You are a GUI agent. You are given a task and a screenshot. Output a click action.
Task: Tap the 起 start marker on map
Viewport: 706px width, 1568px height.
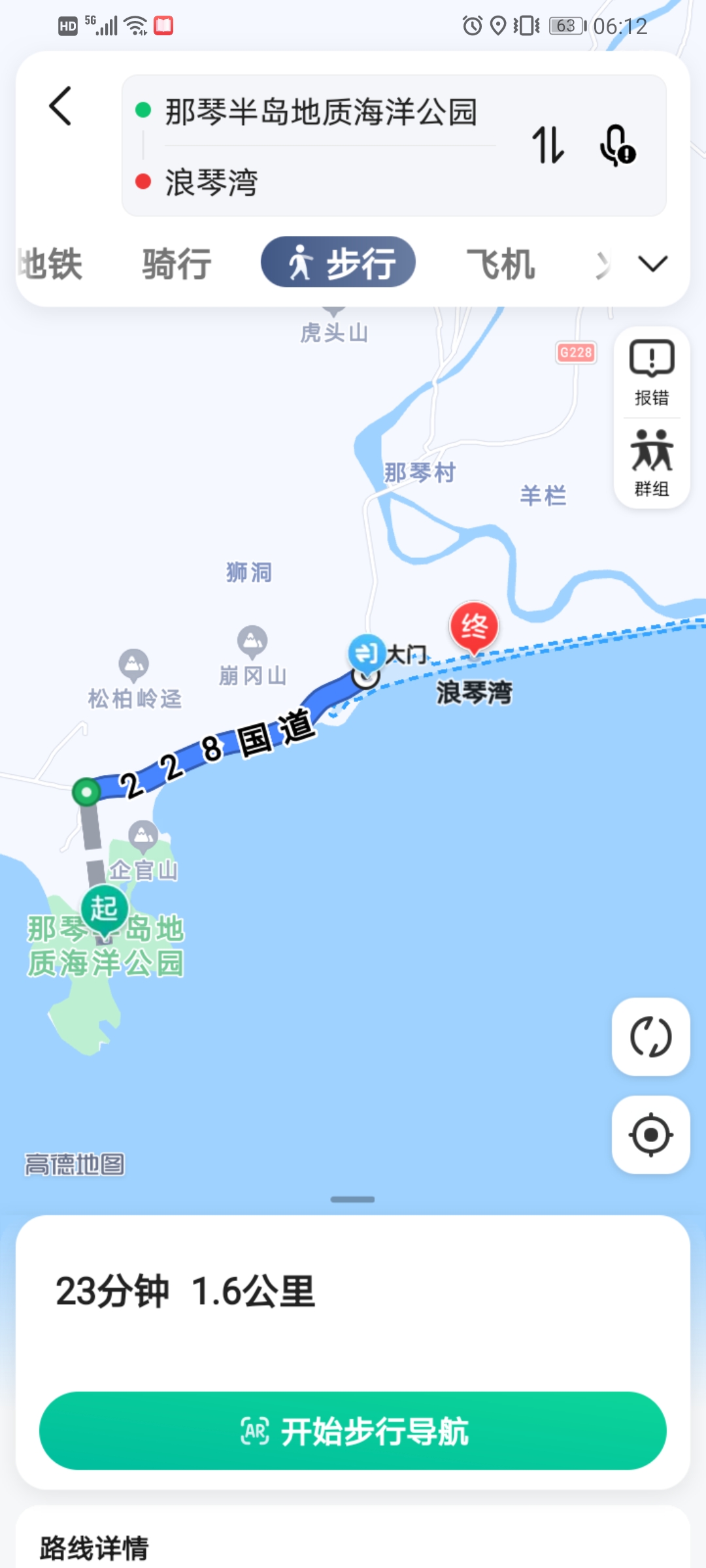(104, 908)
